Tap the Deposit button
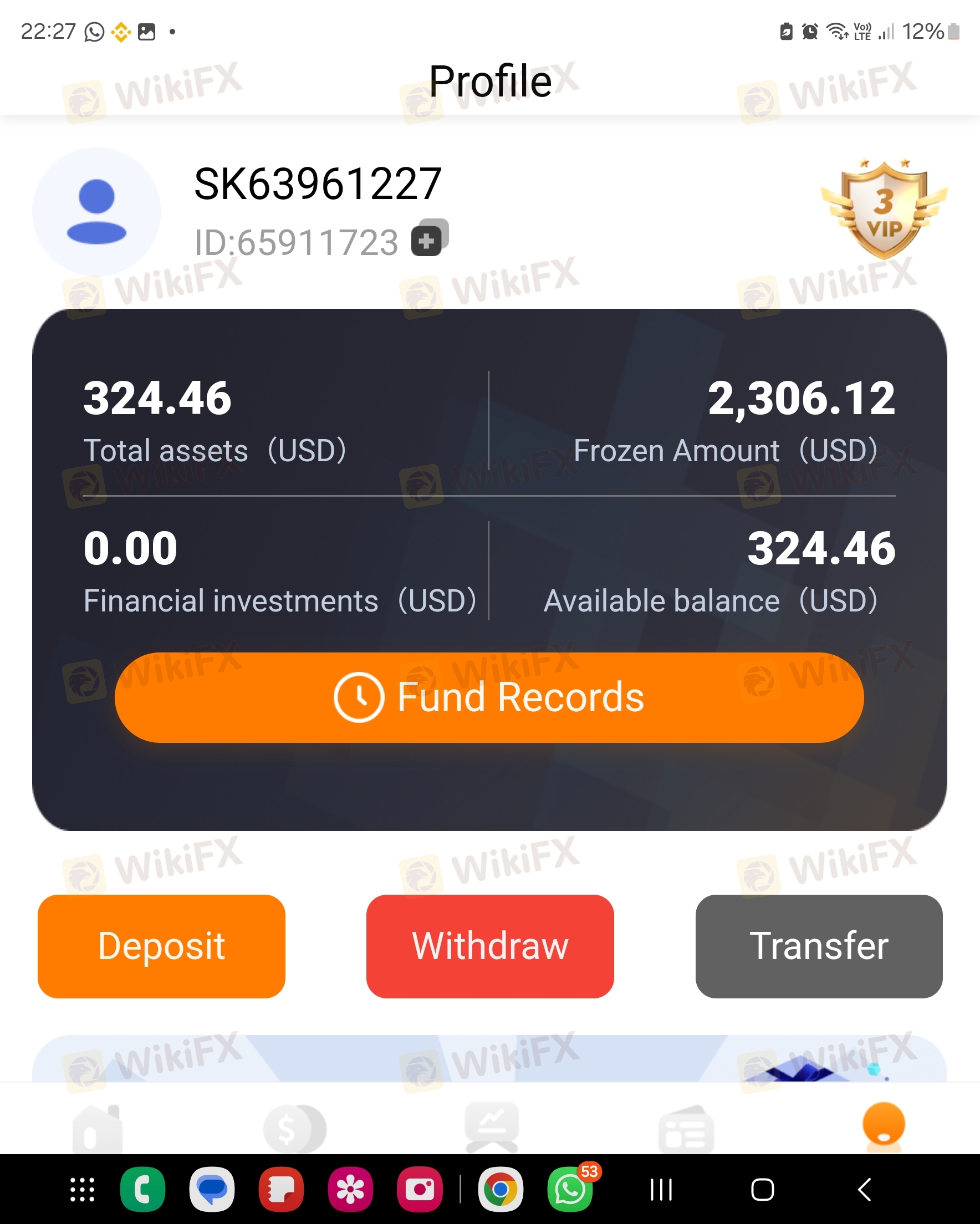 click(161, 946)
